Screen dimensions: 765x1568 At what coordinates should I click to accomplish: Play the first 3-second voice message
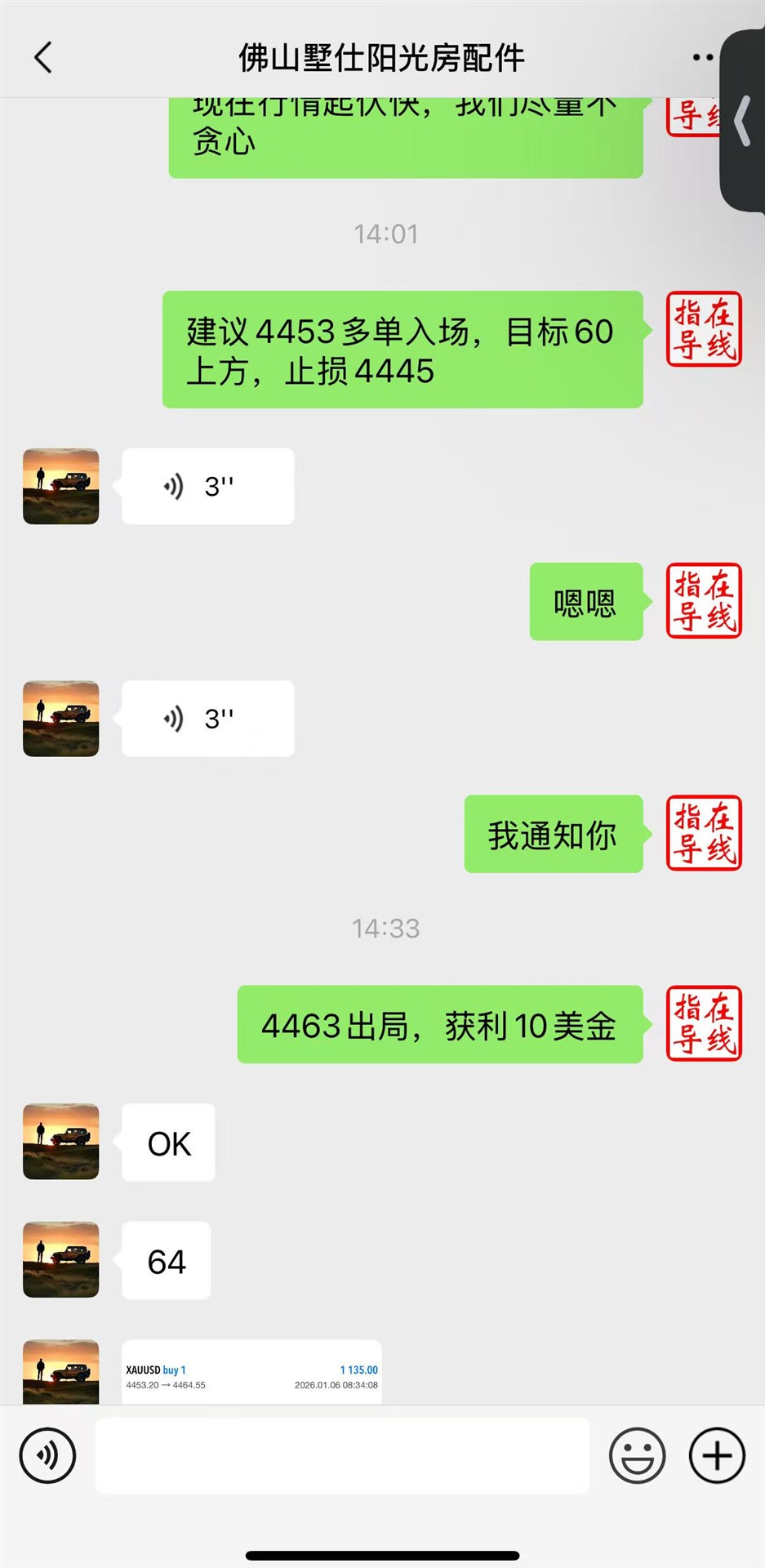207,487
